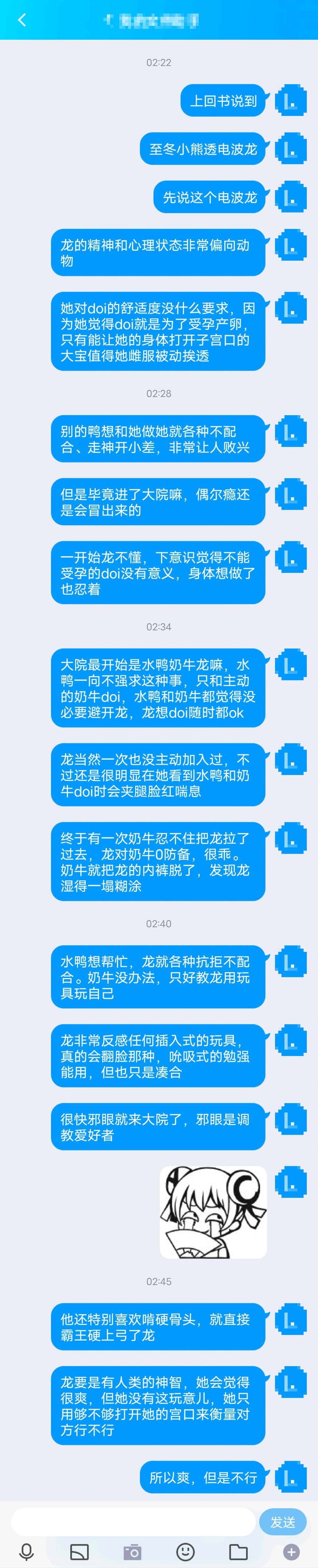Open the camera icon
318x1568 pixels.
132,1552
